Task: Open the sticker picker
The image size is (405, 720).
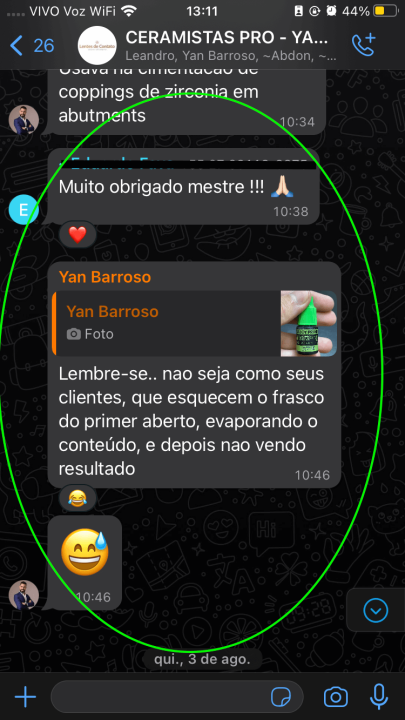Action: 281,697
